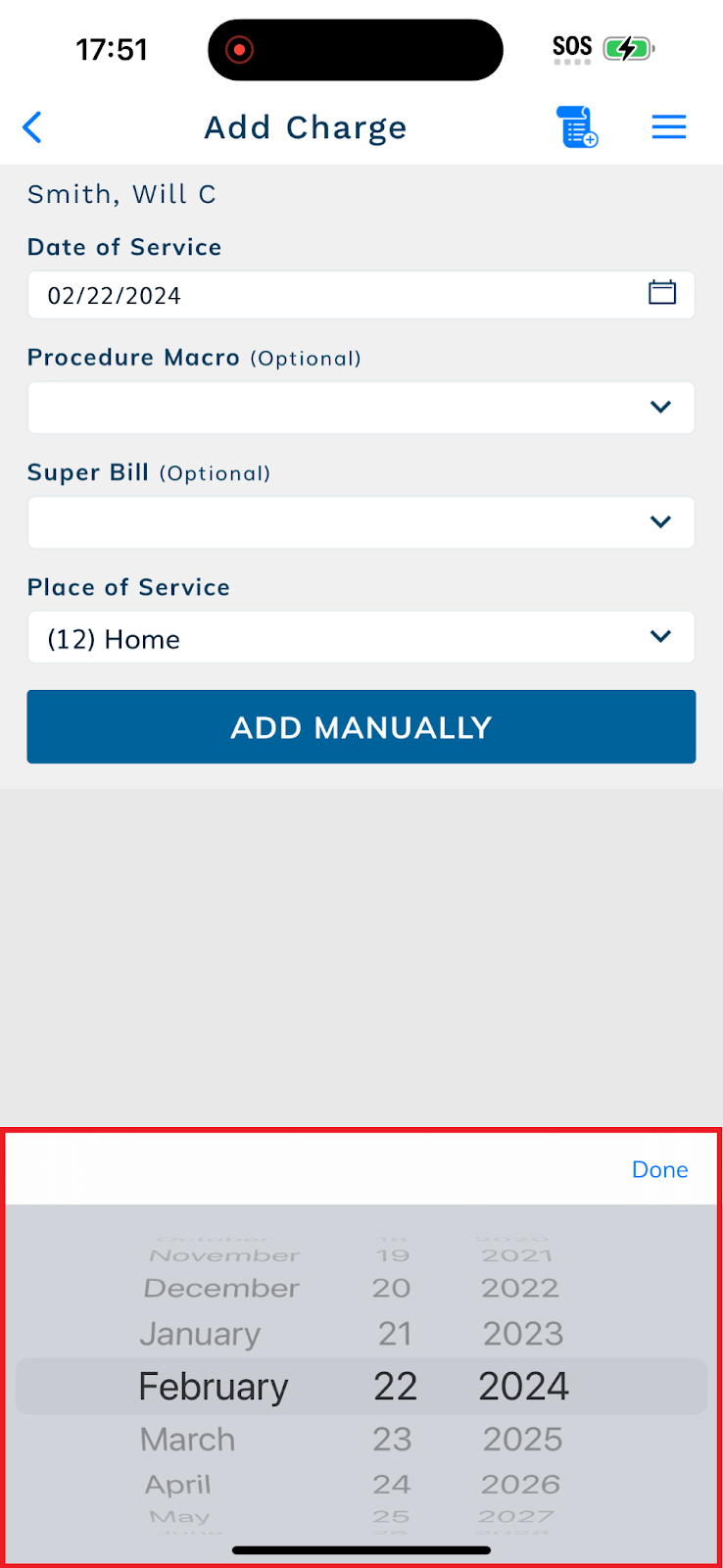Image resolution: width=723 pixels, height=1568 pixels.
Task: Open the calendar icon in date field
Action: coord(662,292)
